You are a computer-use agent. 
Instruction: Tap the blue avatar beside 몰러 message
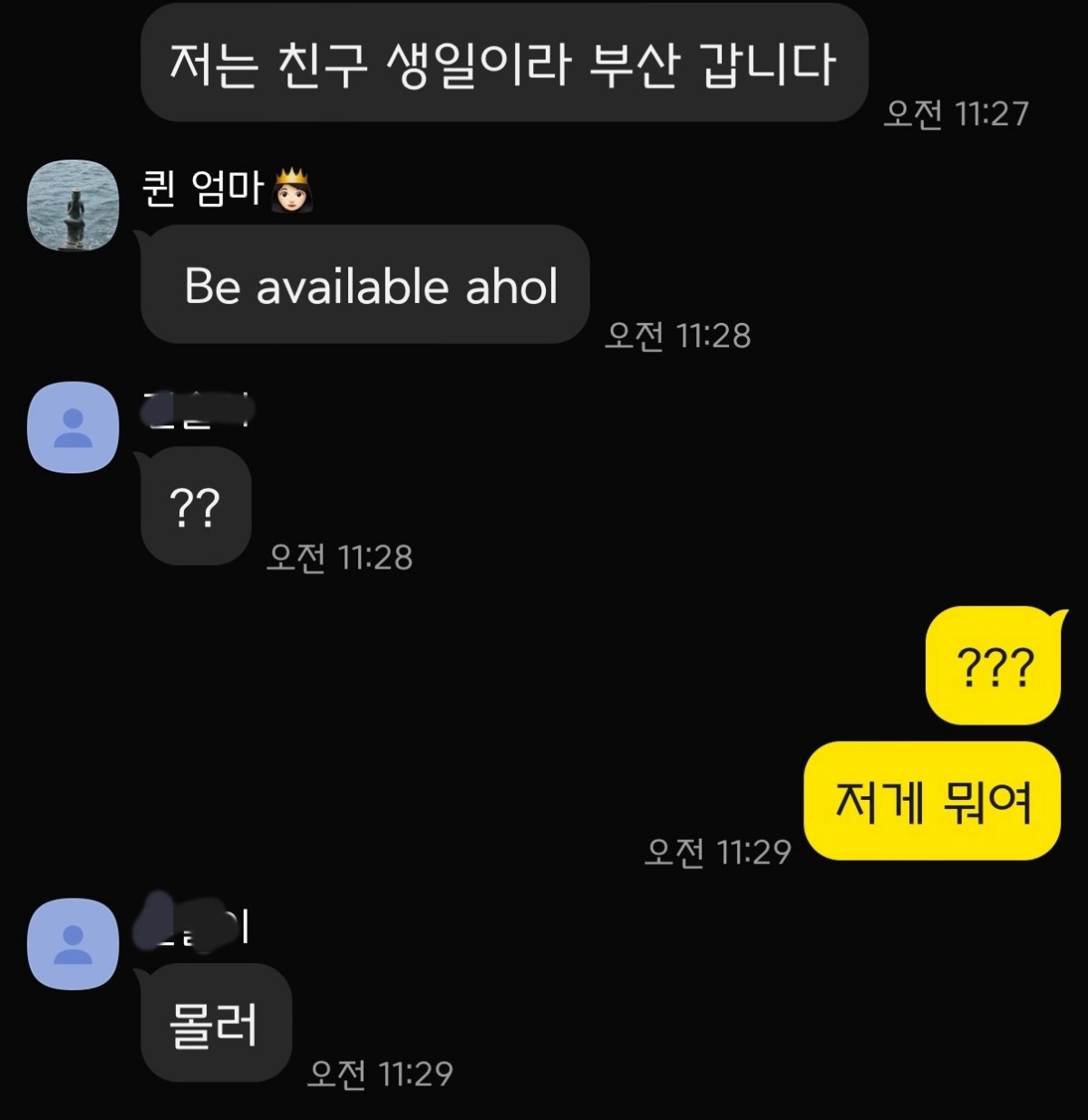[72, 945]
